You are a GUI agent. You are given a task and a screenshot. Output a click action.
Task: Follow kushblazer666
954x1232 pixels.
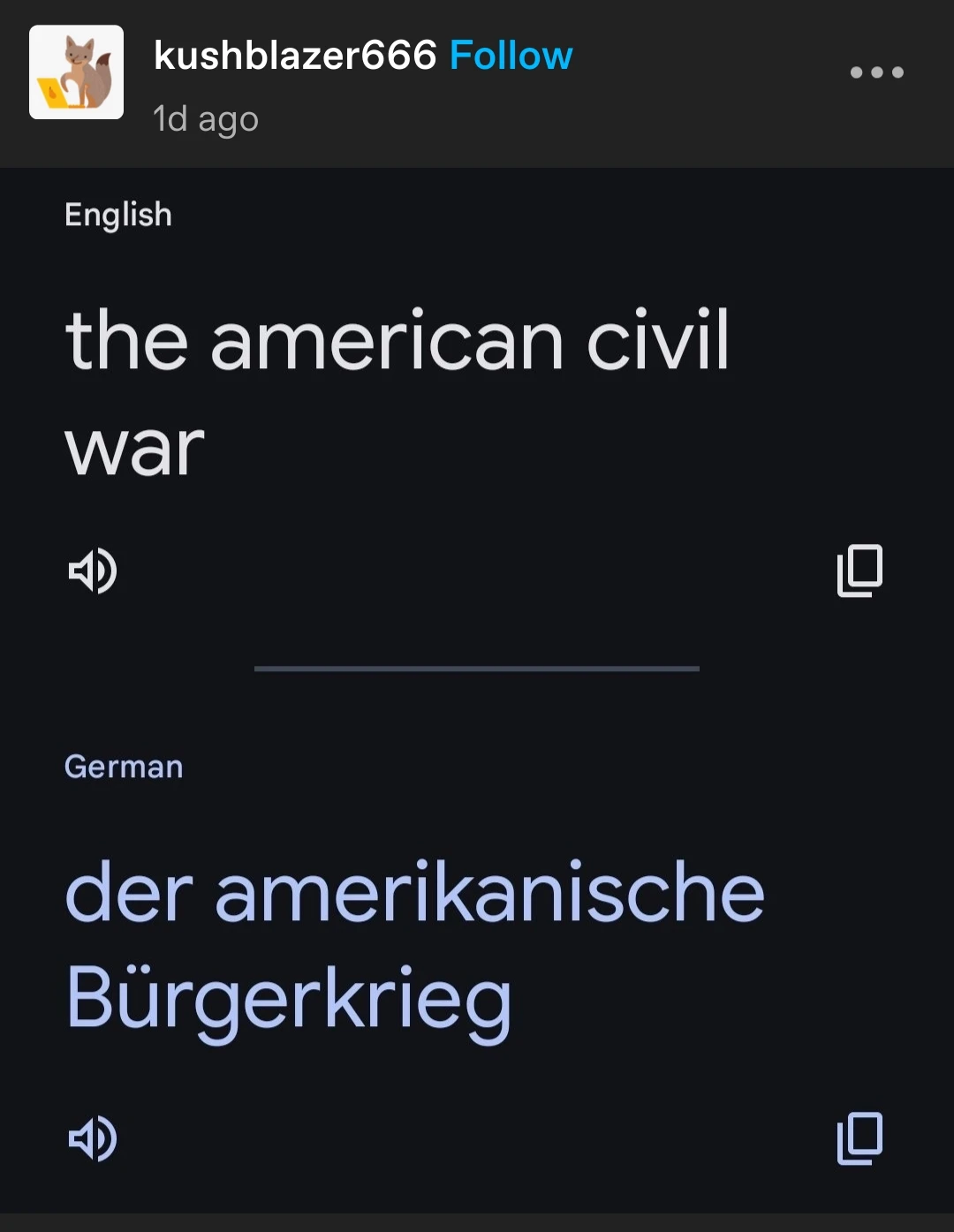(511, 56)
